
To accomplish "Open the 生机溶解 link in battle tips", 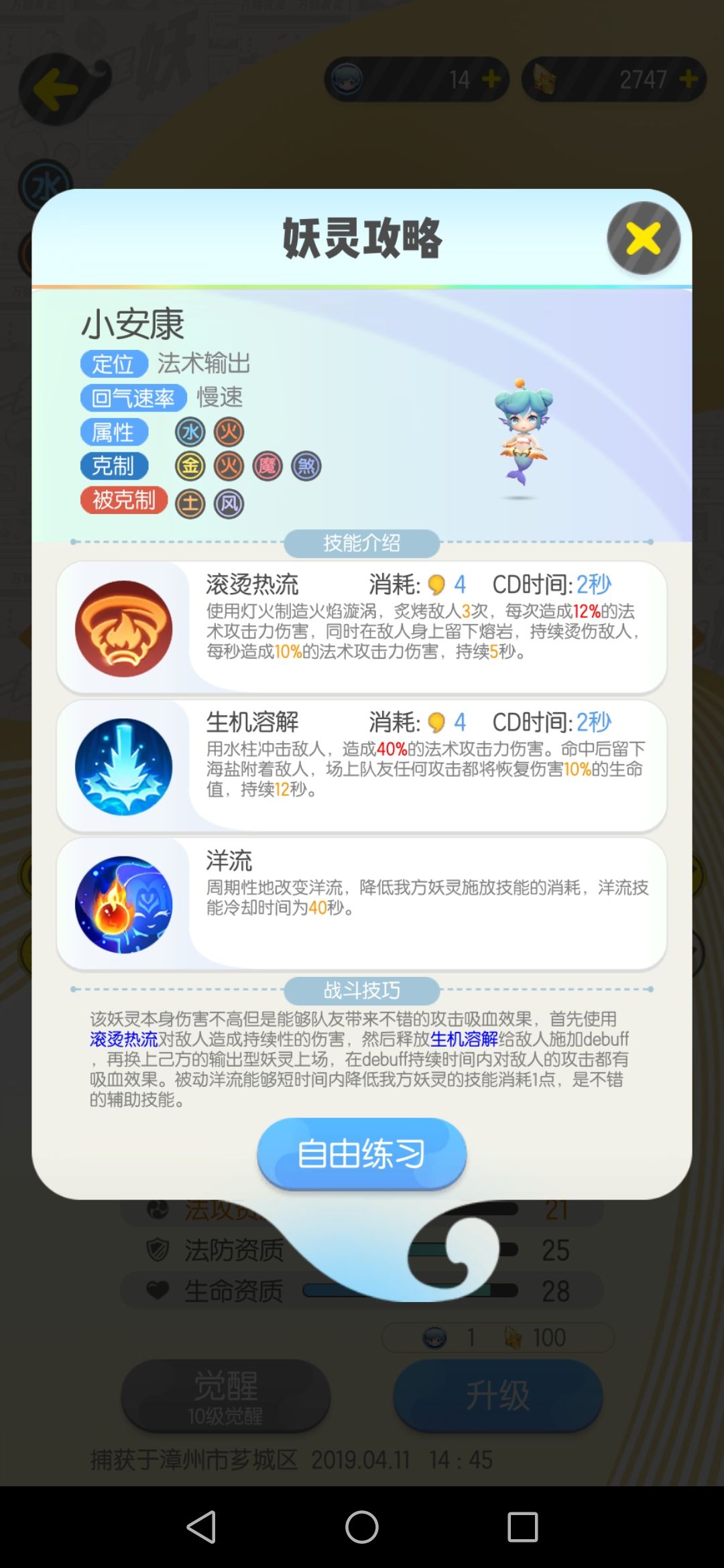I will pyautogui.click(x=464, y=1039).
